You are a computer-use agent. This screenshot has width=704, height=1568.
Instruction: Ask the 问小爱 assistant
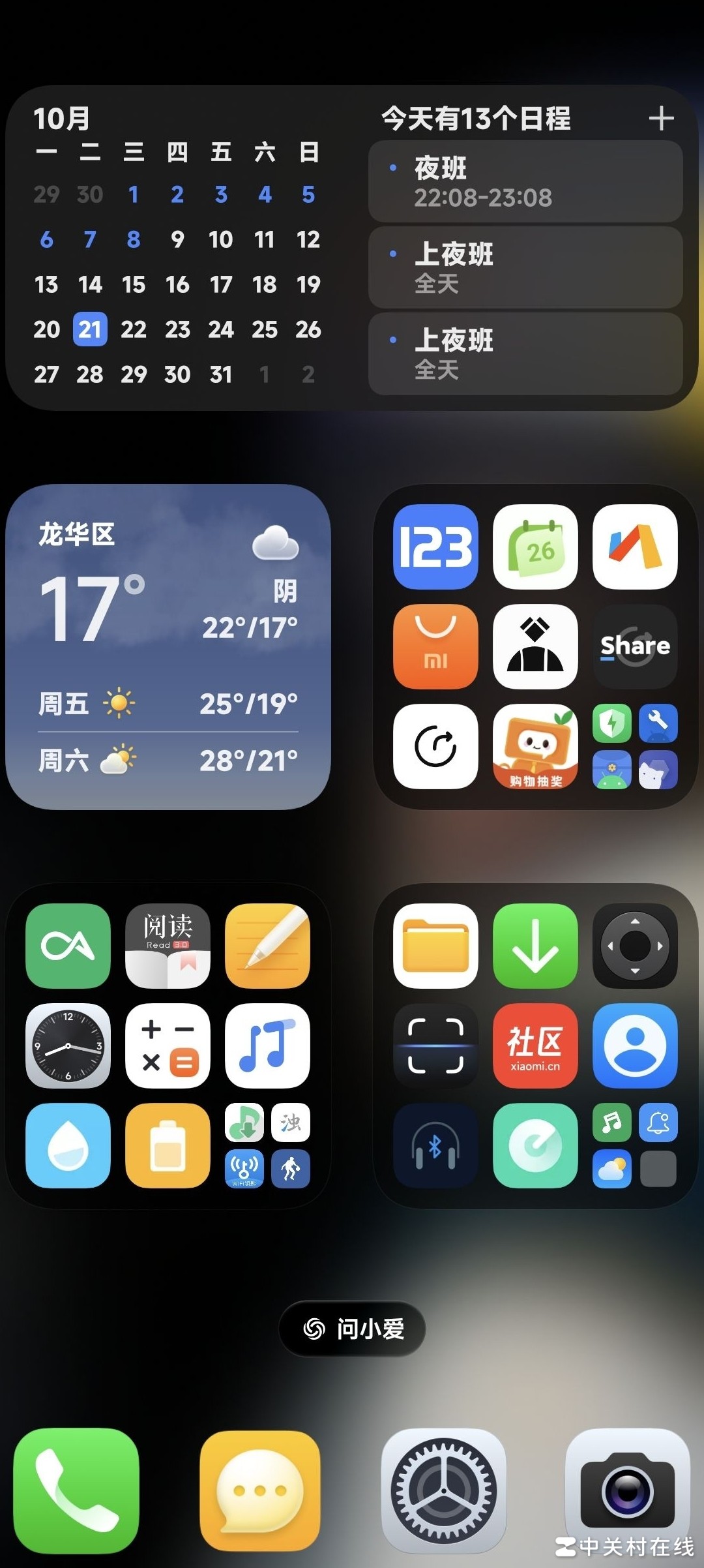pos(353,1329)
